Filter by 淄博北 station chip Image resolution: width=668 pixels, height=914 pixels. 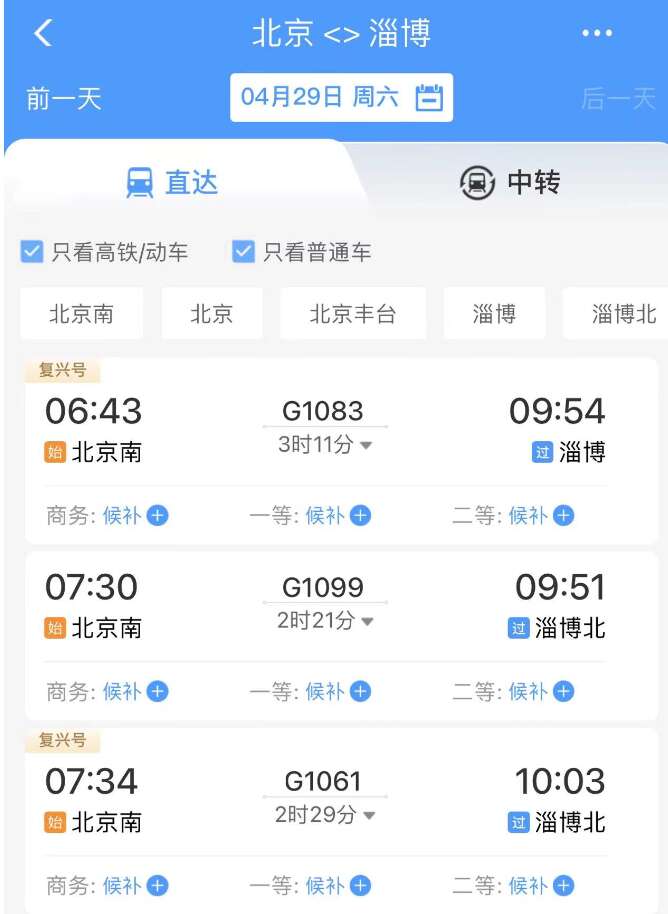(x=616, y=314)
